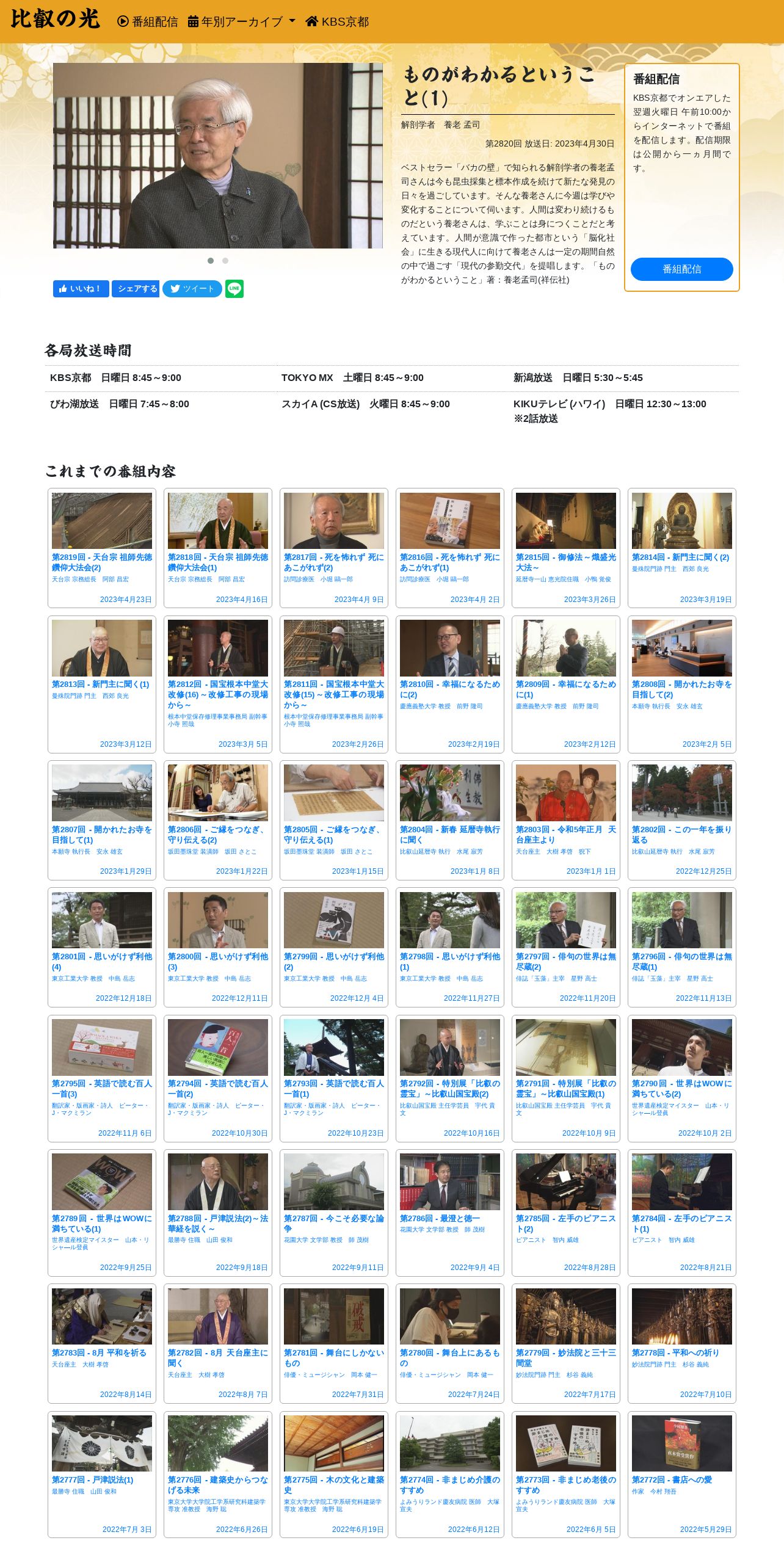The image size is (784, 1568).
Task: Open 番組配信 in the top navigation
Action: tap(148, 21)
